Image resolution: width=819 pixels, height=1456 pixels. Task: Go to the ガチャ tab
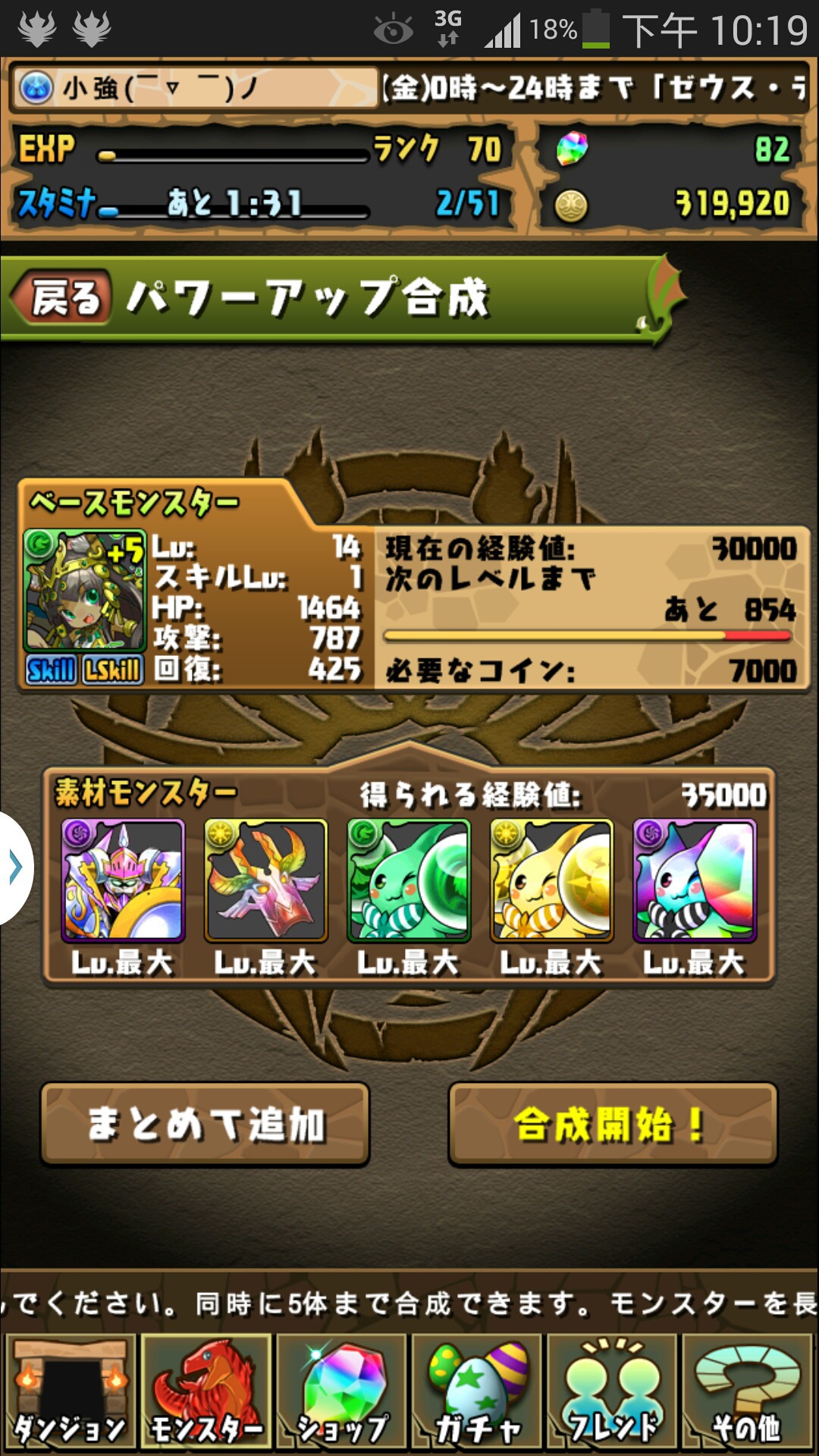(x=477, y=1392)
